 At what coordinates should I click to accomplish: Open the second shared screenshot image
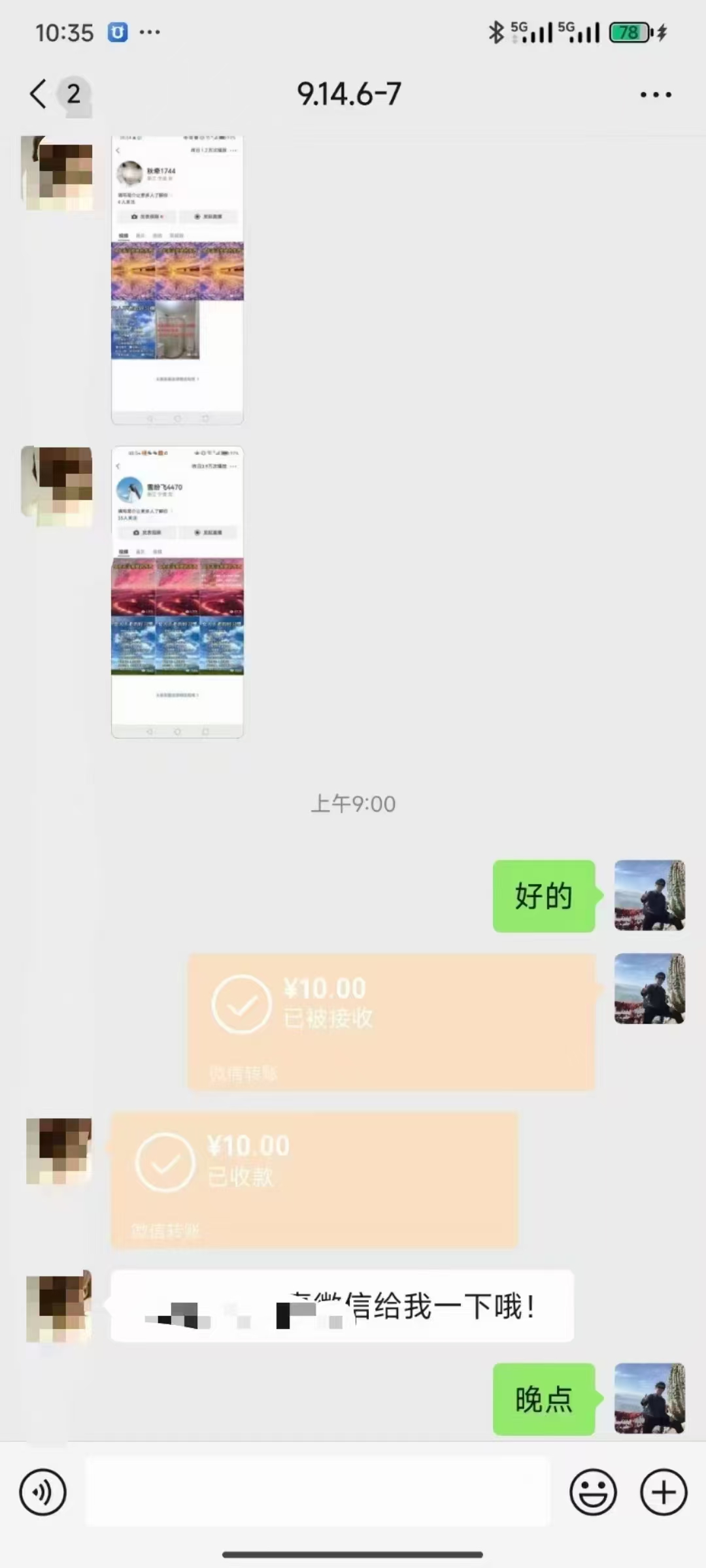point(177,592)
